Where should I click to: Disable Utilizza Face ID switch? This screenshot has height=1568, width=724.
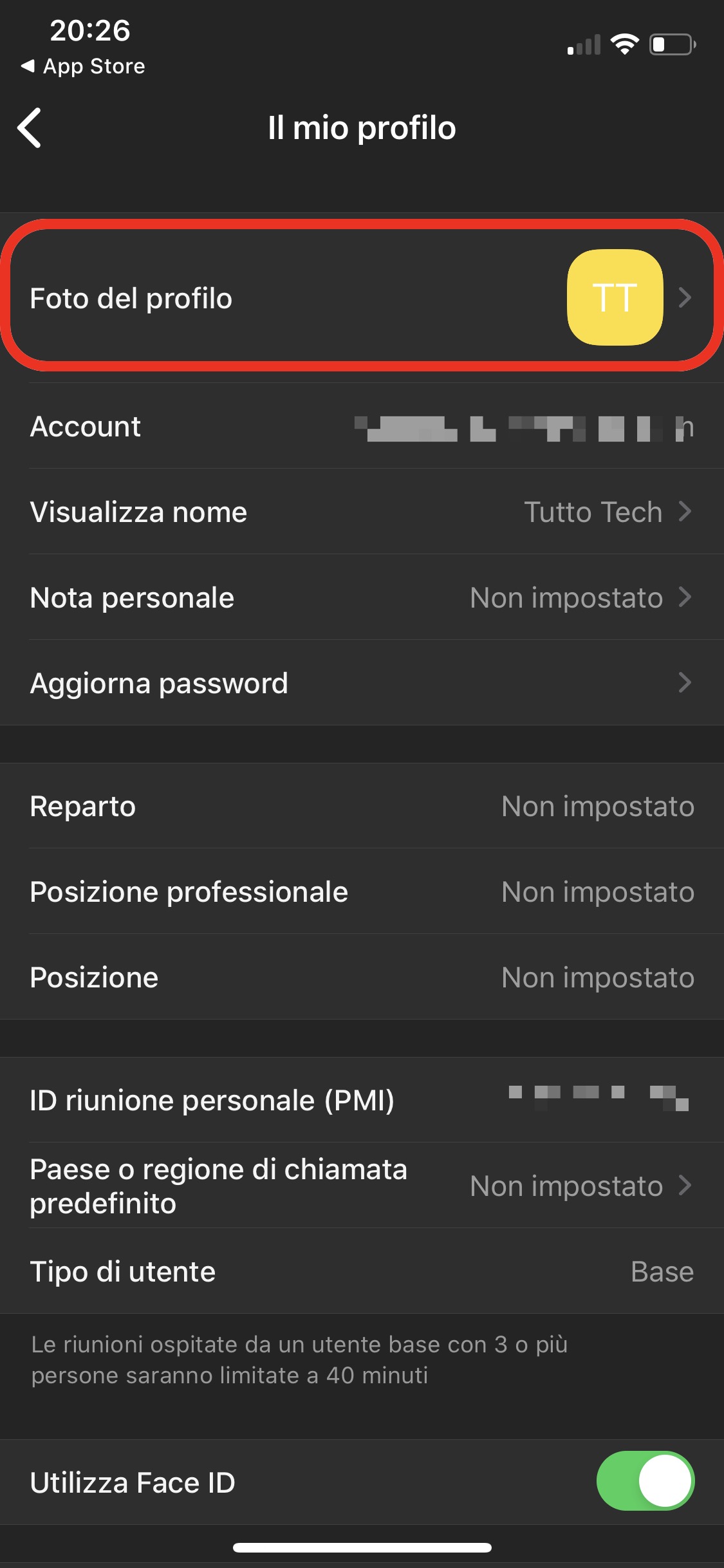(x=645, y=1480)
